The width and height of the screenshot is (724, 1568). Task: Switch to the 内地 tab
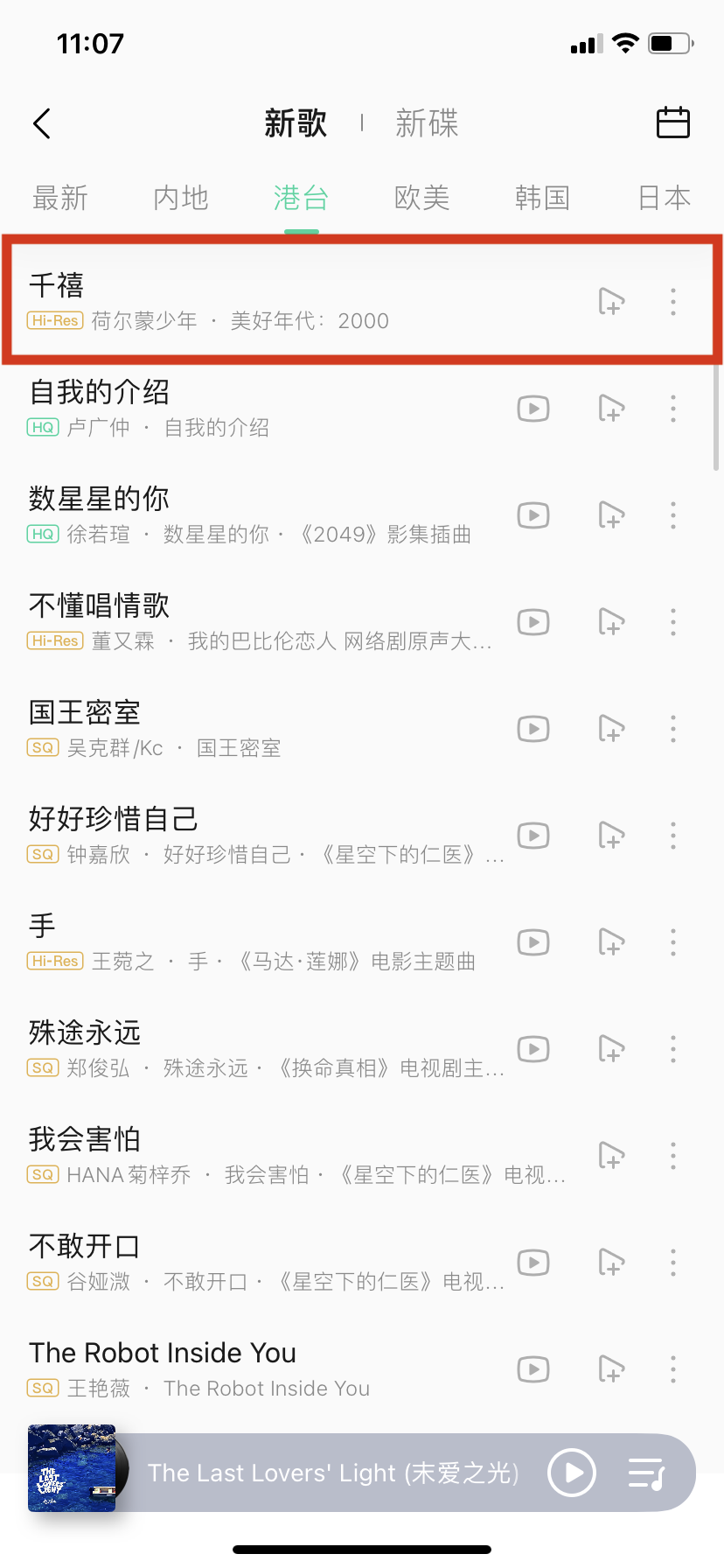[x=181, y=199]
